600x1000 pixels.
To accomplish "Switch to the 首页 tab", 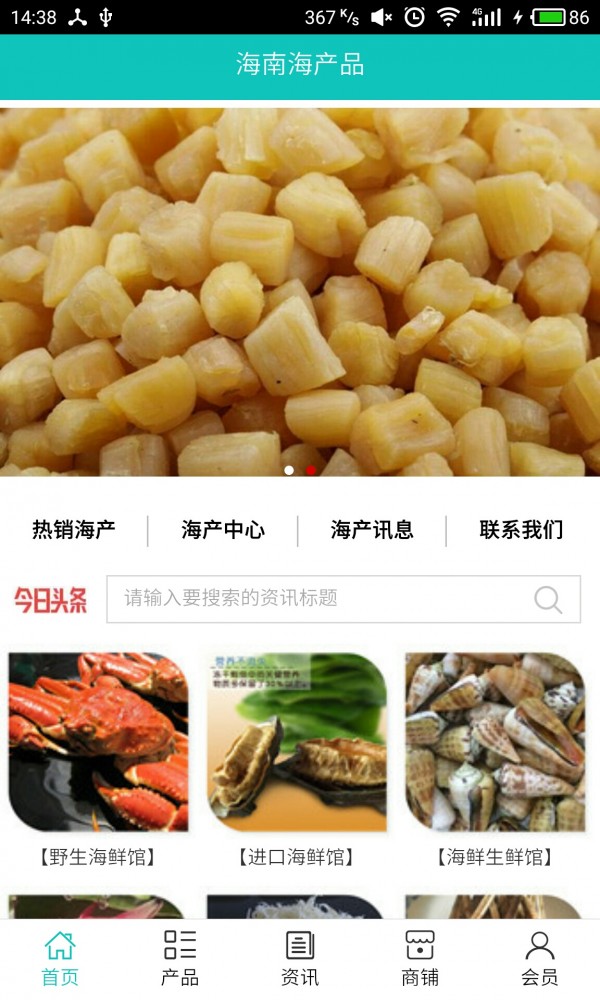I will 60,958.
